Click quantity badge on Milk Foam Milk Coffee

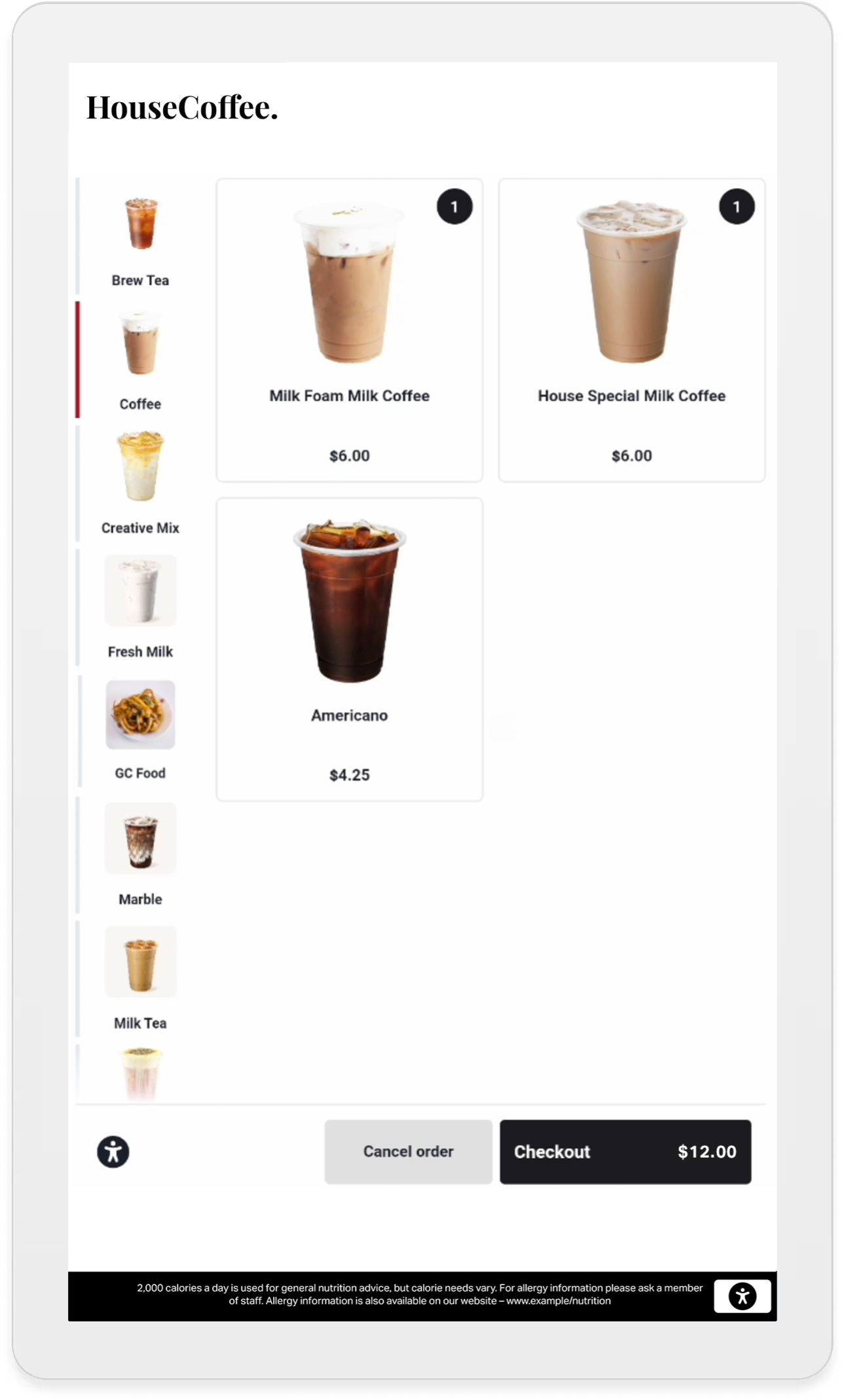click(454, 206)
